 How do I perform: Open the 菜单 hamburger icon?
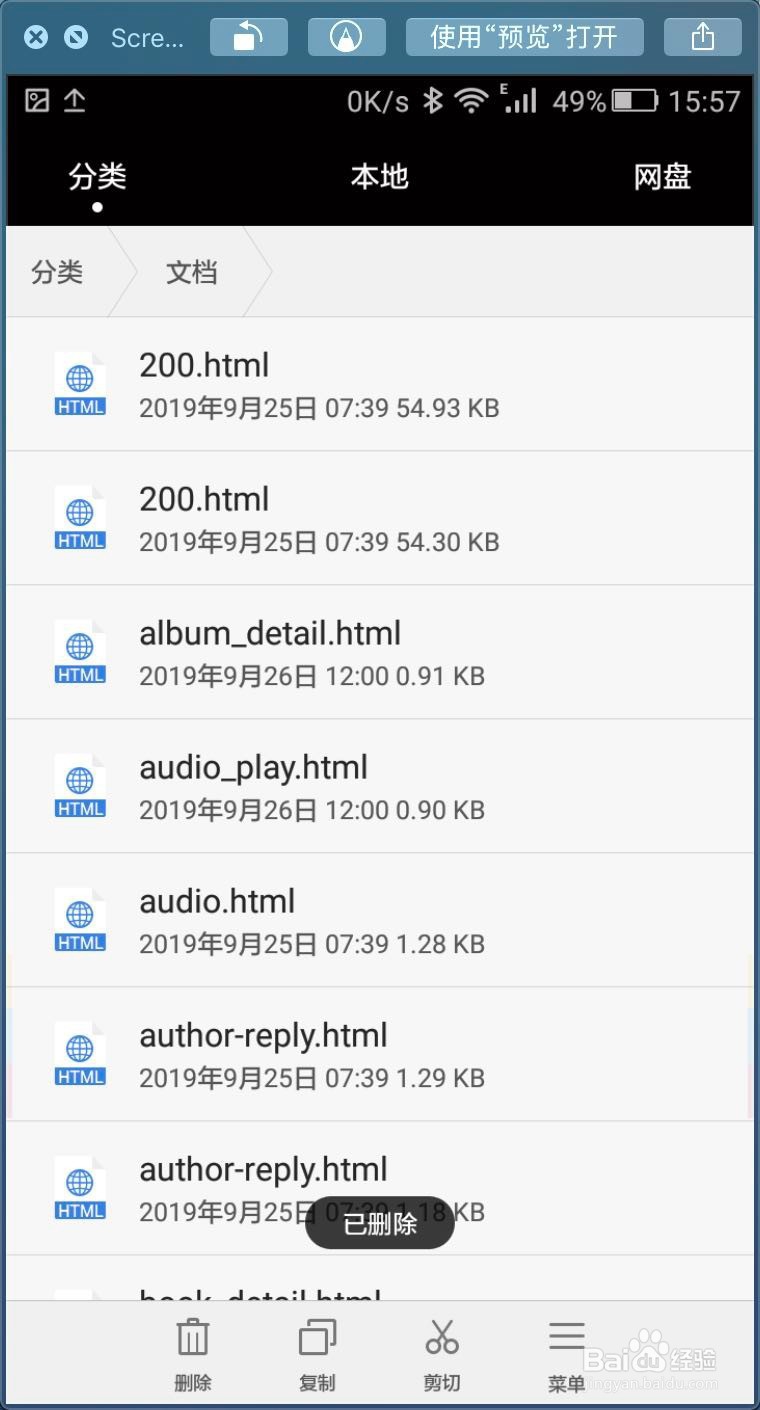(x=566, y=1337)
